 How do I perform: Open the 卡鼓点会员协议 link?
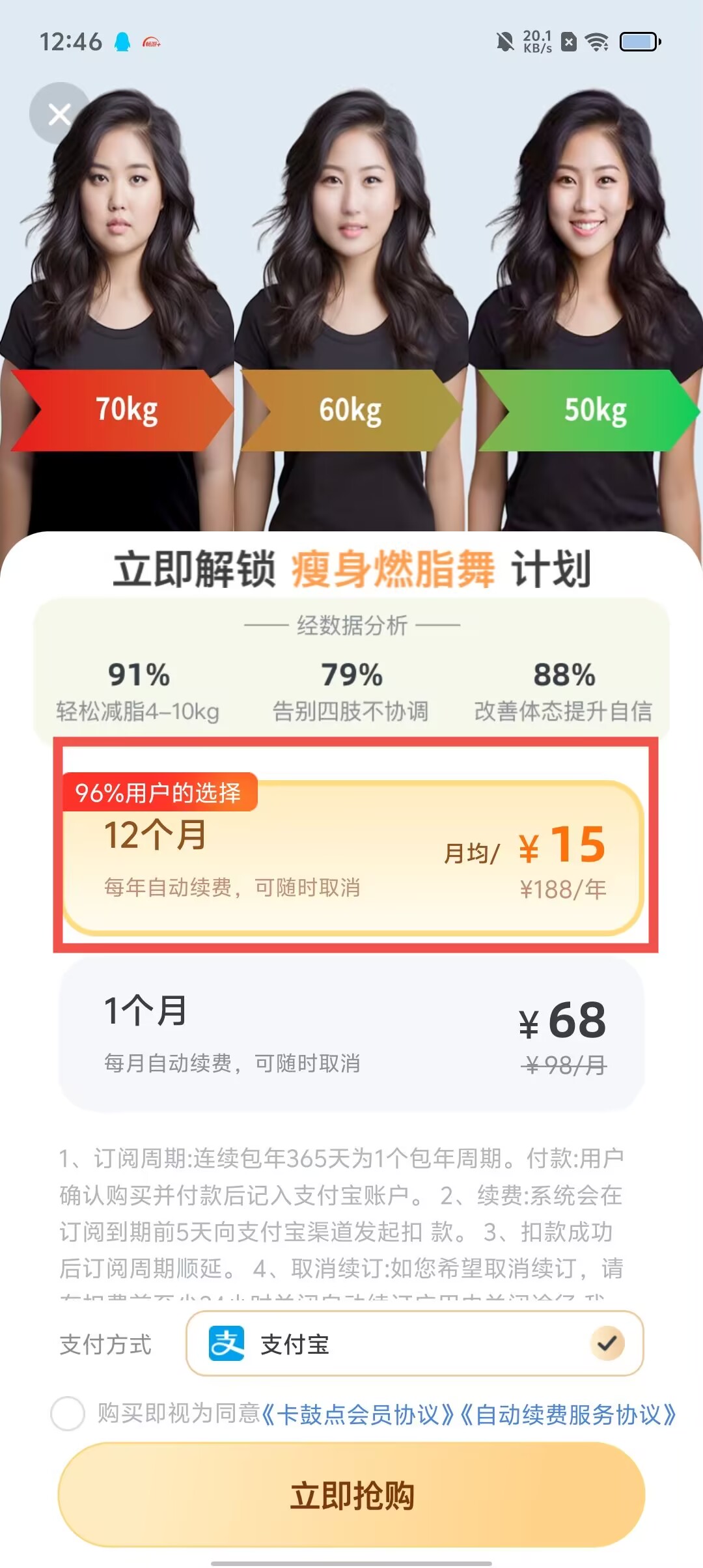click(358, 1414)
